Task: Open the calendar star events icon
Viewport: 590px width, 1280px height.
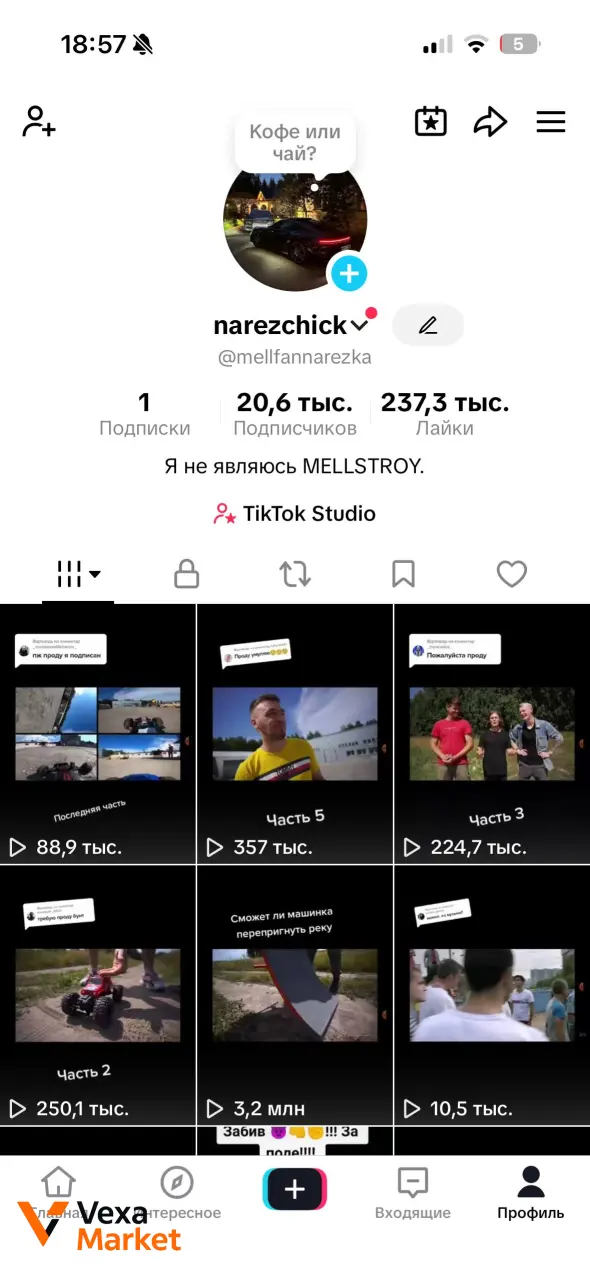Action: 431,122
